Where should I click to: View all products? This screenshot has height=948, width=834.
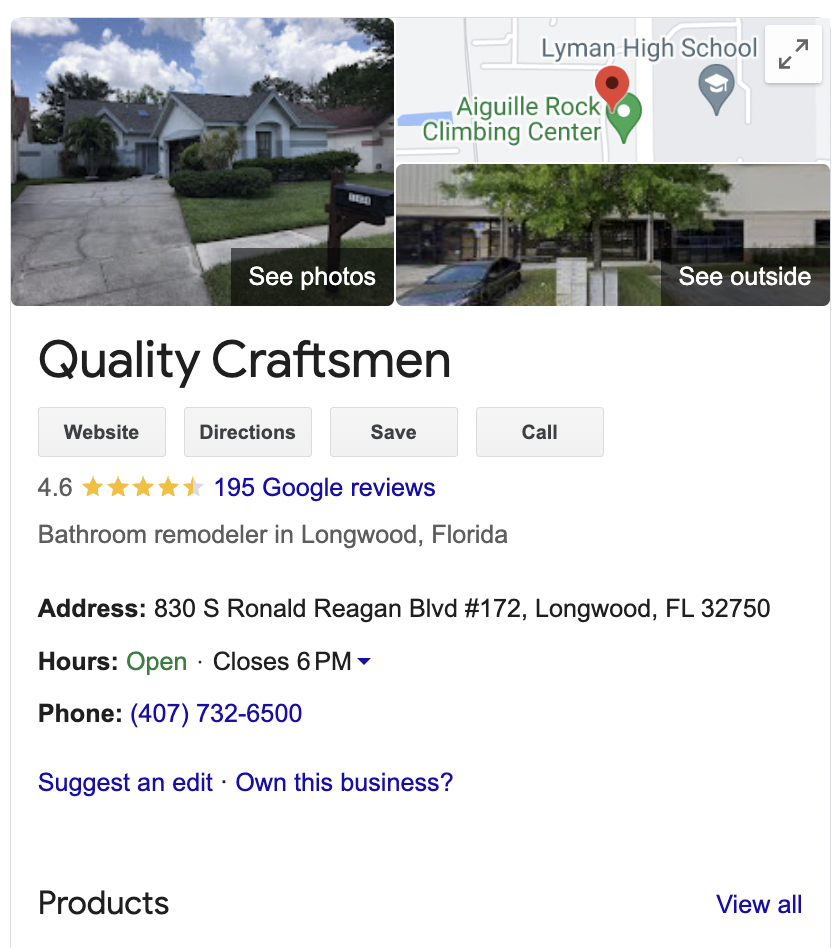pyautogui.click(x=758, y=904)
